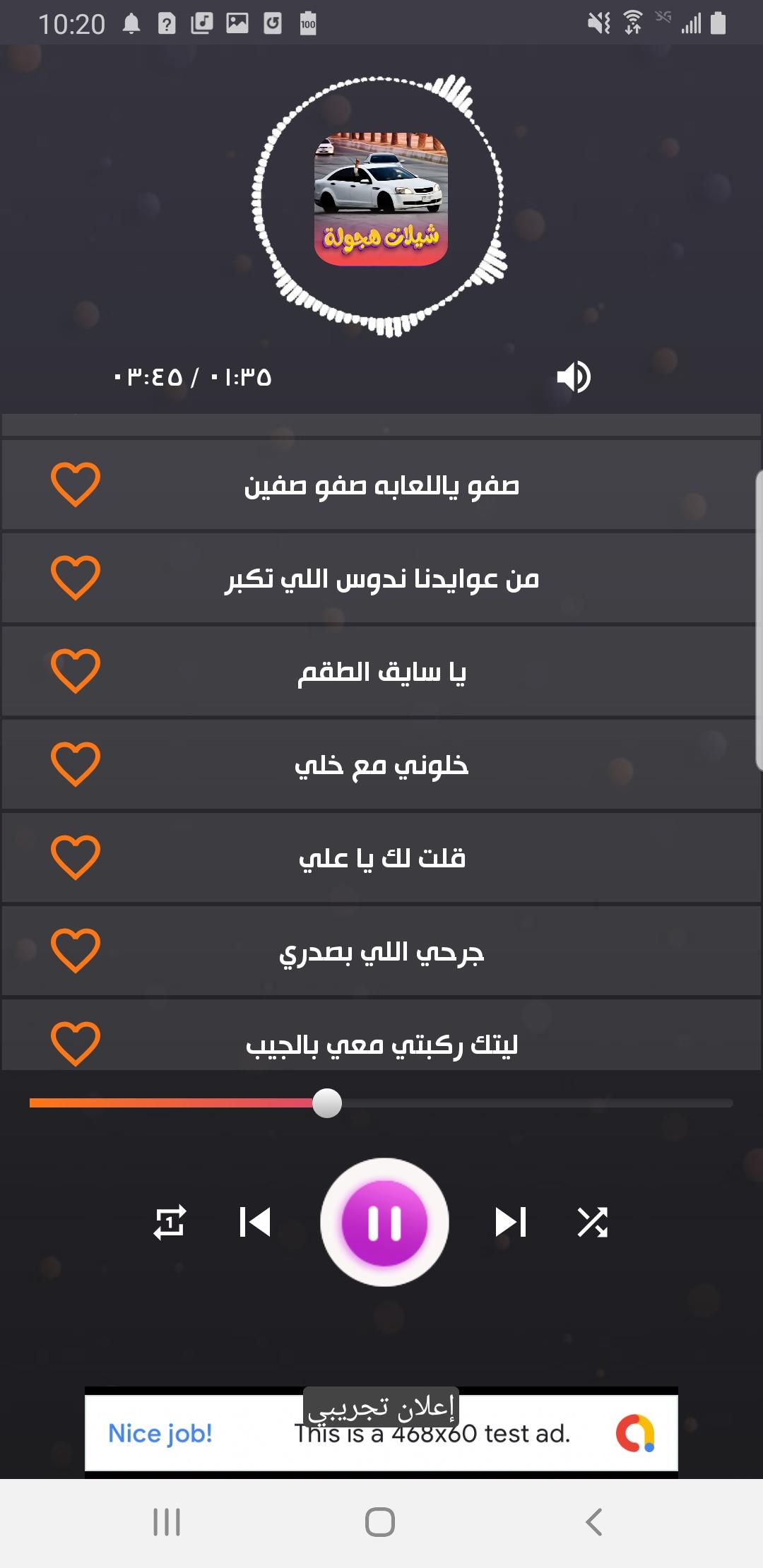Image resolution: width=763 pixels, height=1568 pixels.
Task: Play the song صفو ياللعابه صفو صفين
Action: [381, 486]
